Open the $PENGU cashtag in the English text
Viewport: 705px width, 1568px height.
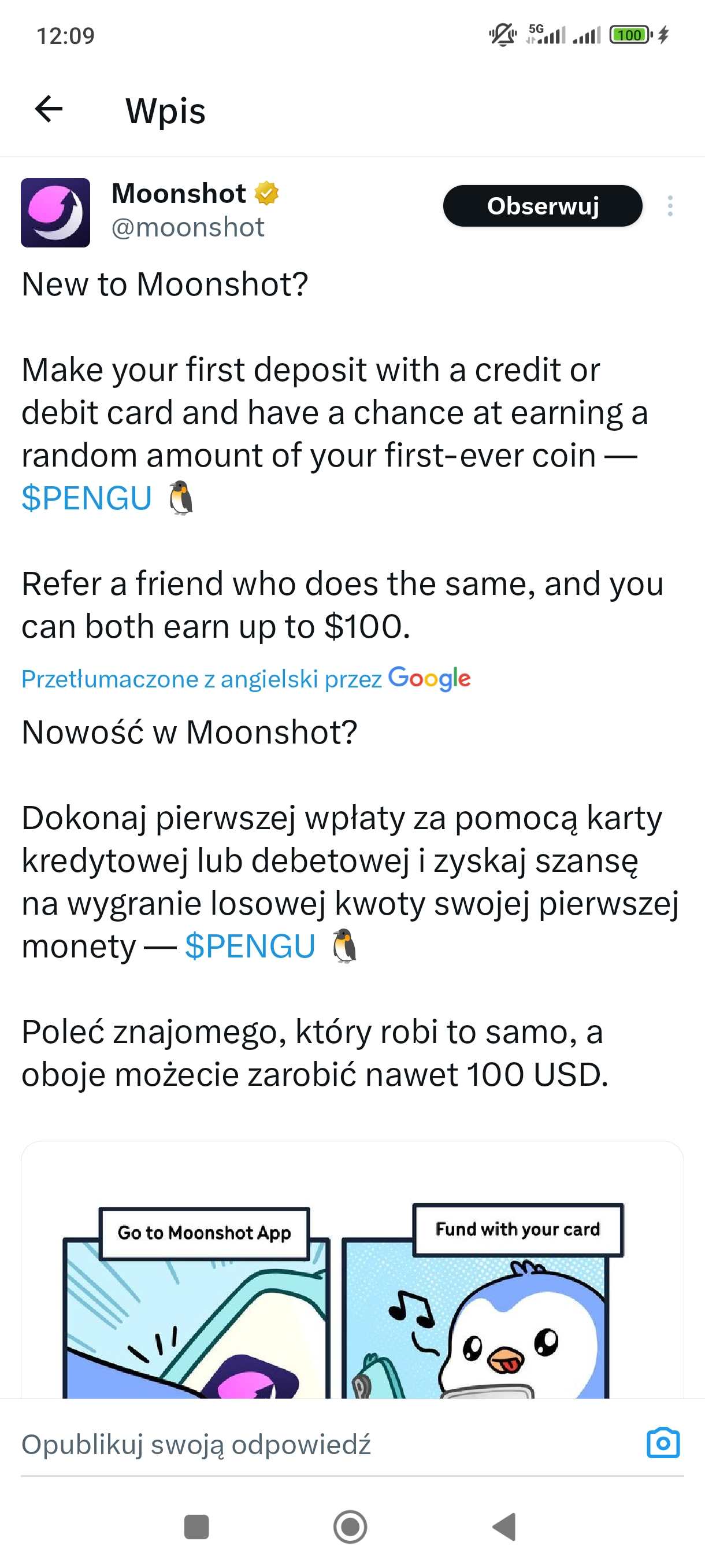click(x=86, y=498)
